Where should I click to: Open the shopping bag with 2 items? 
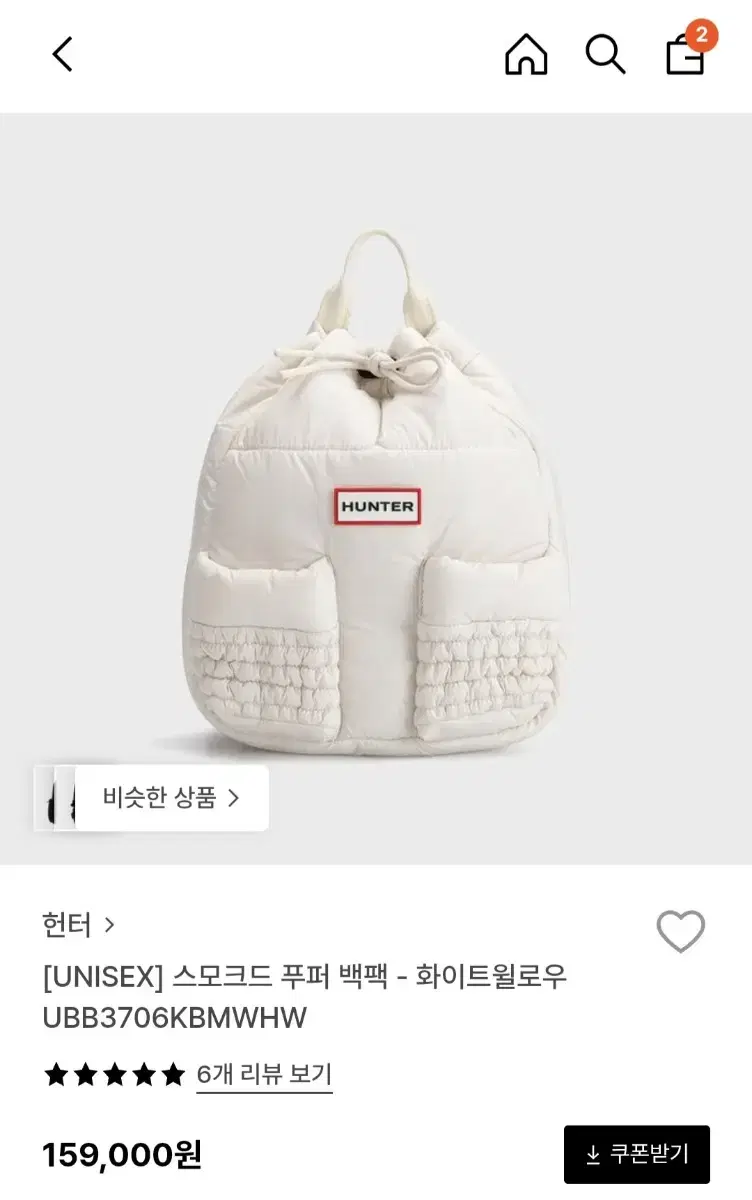click(x=685, y=58)
